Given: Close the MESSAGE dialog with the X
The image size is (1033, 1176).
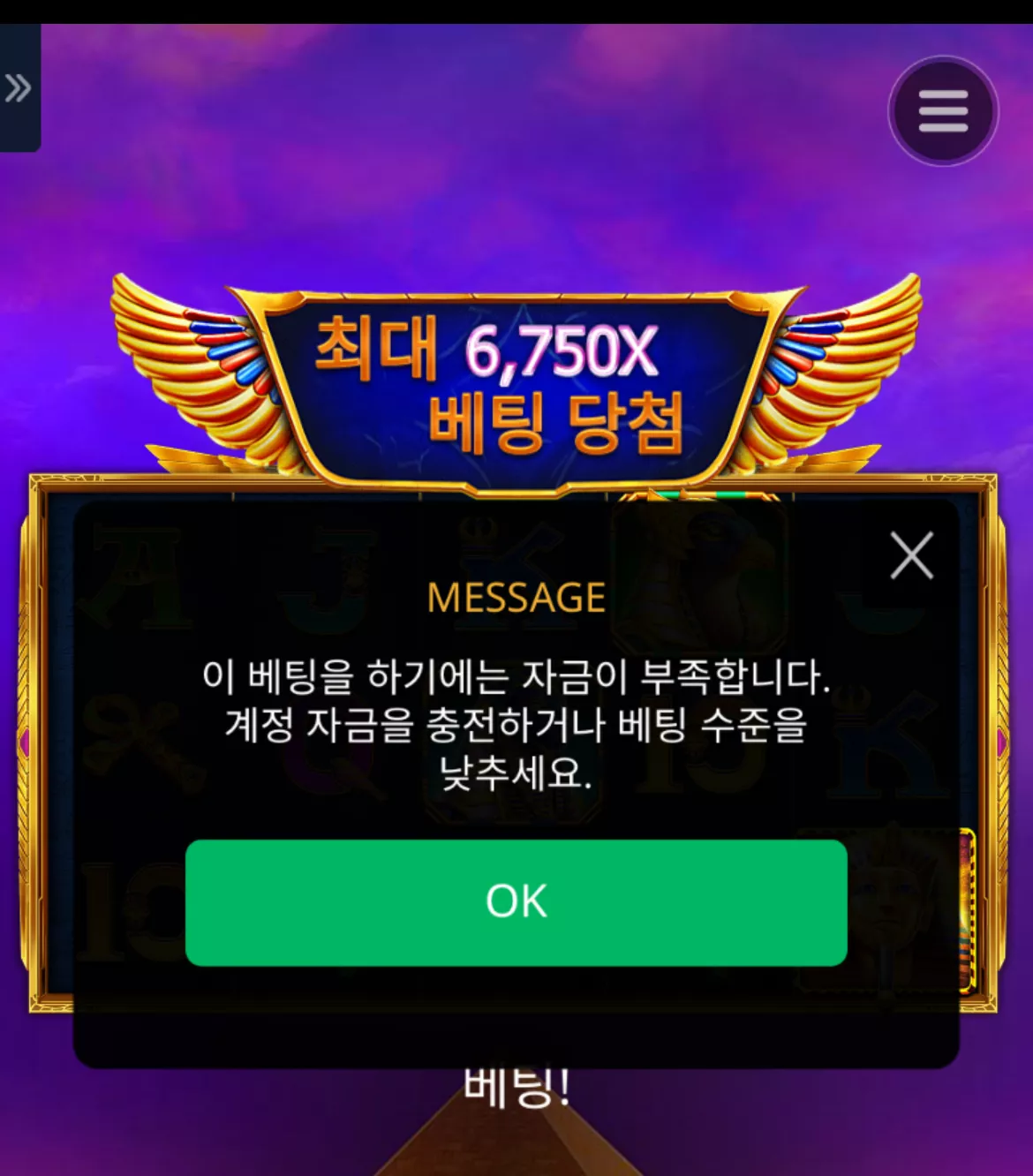Looking at the screenshot, I should click(912, 555).
